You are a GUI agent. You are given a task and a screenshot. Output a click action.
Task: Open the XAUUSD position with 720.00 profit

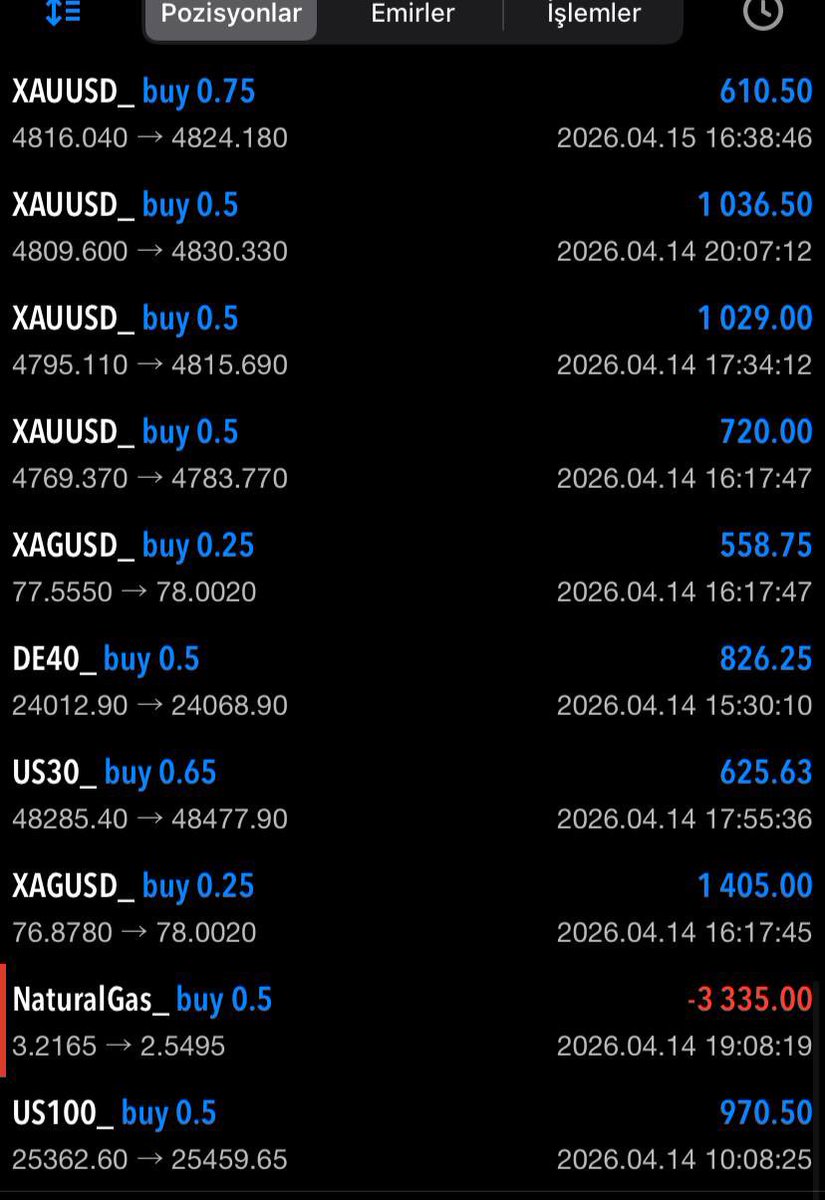412,454
